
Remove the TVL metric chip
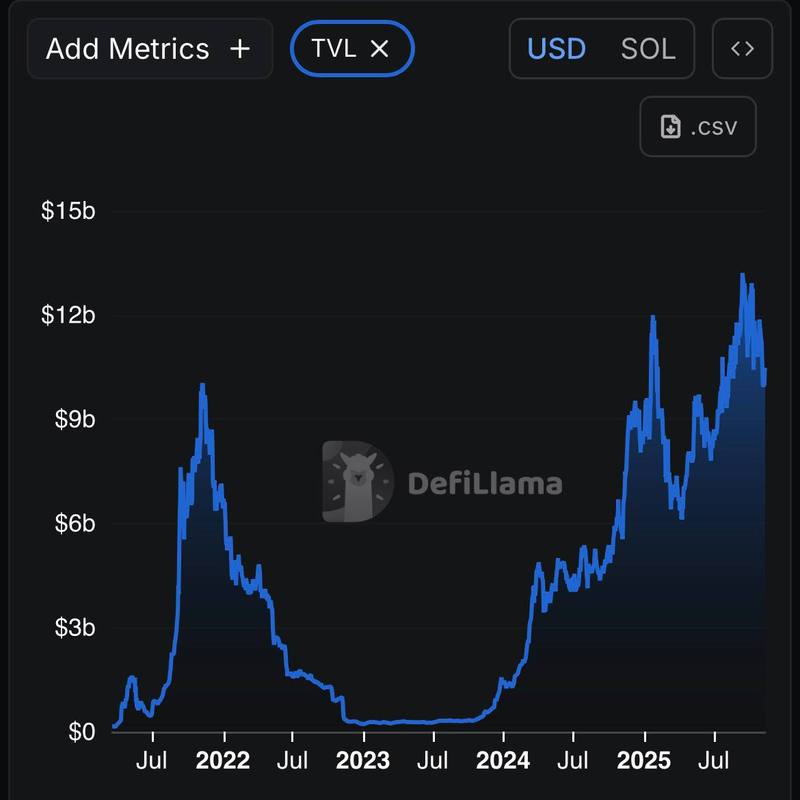(x=379, y=49)
